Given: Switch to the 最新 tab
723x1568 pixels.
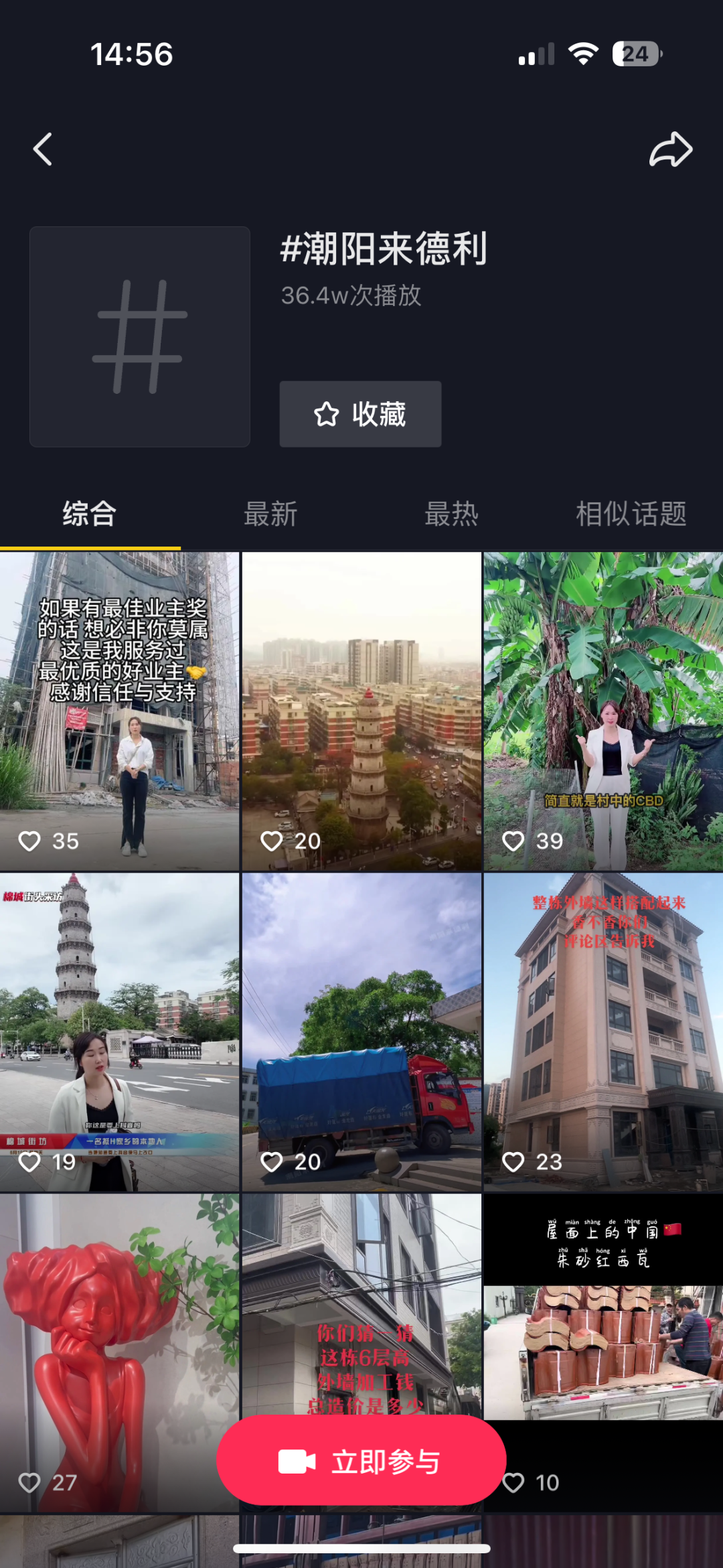Looking at the screenshot, I should tap(270, 514).
